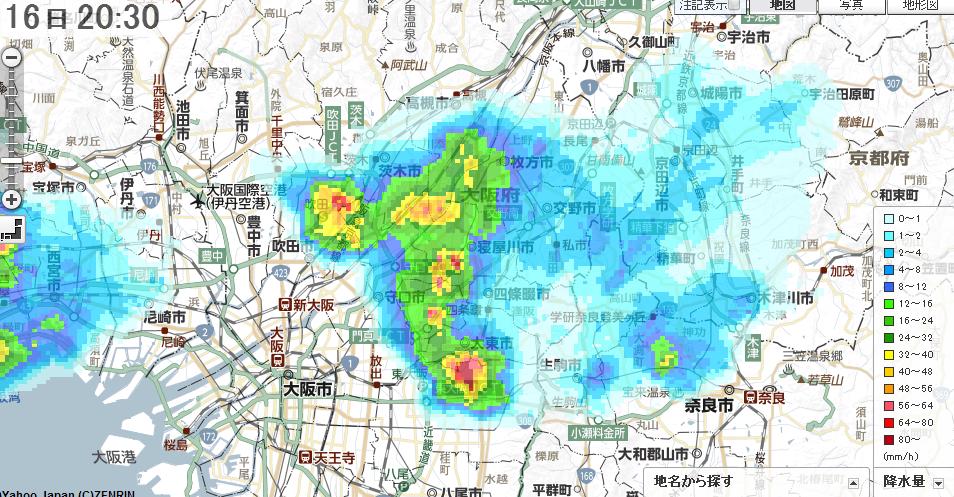
Task: Toggle the 注記表示 checkbox
Action: click(x=734, y=5)
